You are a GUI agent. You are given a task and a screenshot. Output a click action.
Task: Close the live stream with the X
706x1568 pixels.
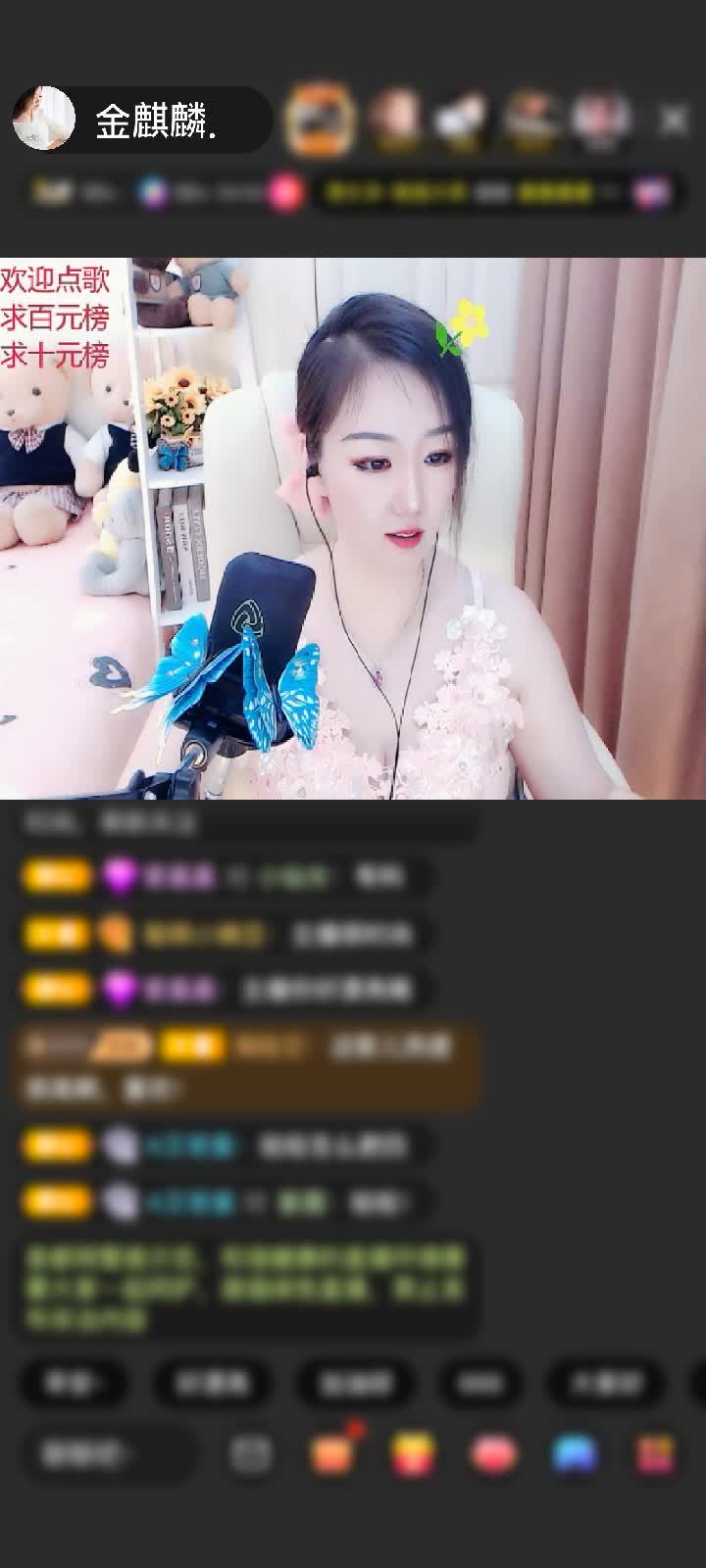point(674,121)
